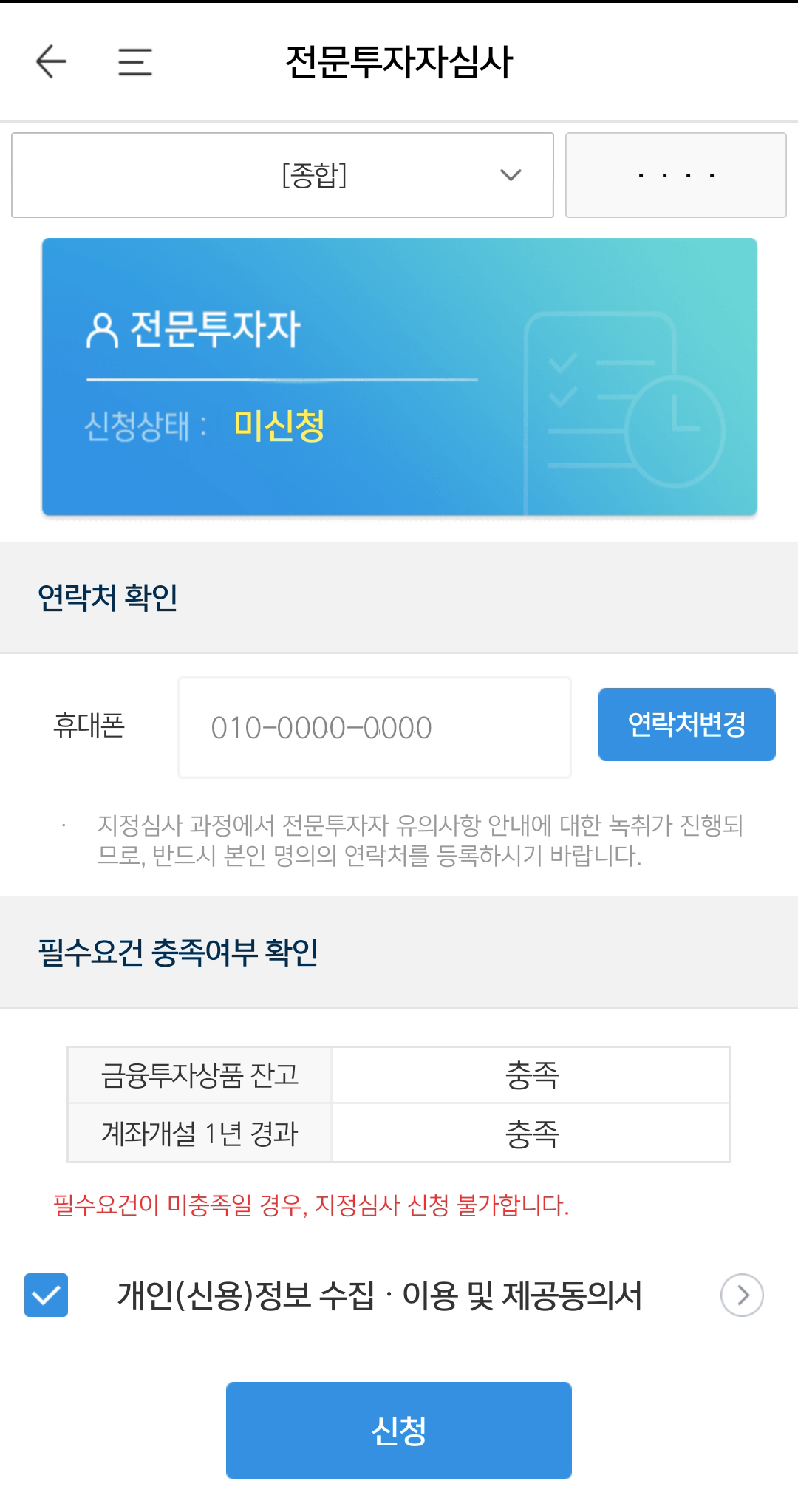Submit with the 신청 button
This screenshot has width=798, height=1512.
(x=399, y=1430)
